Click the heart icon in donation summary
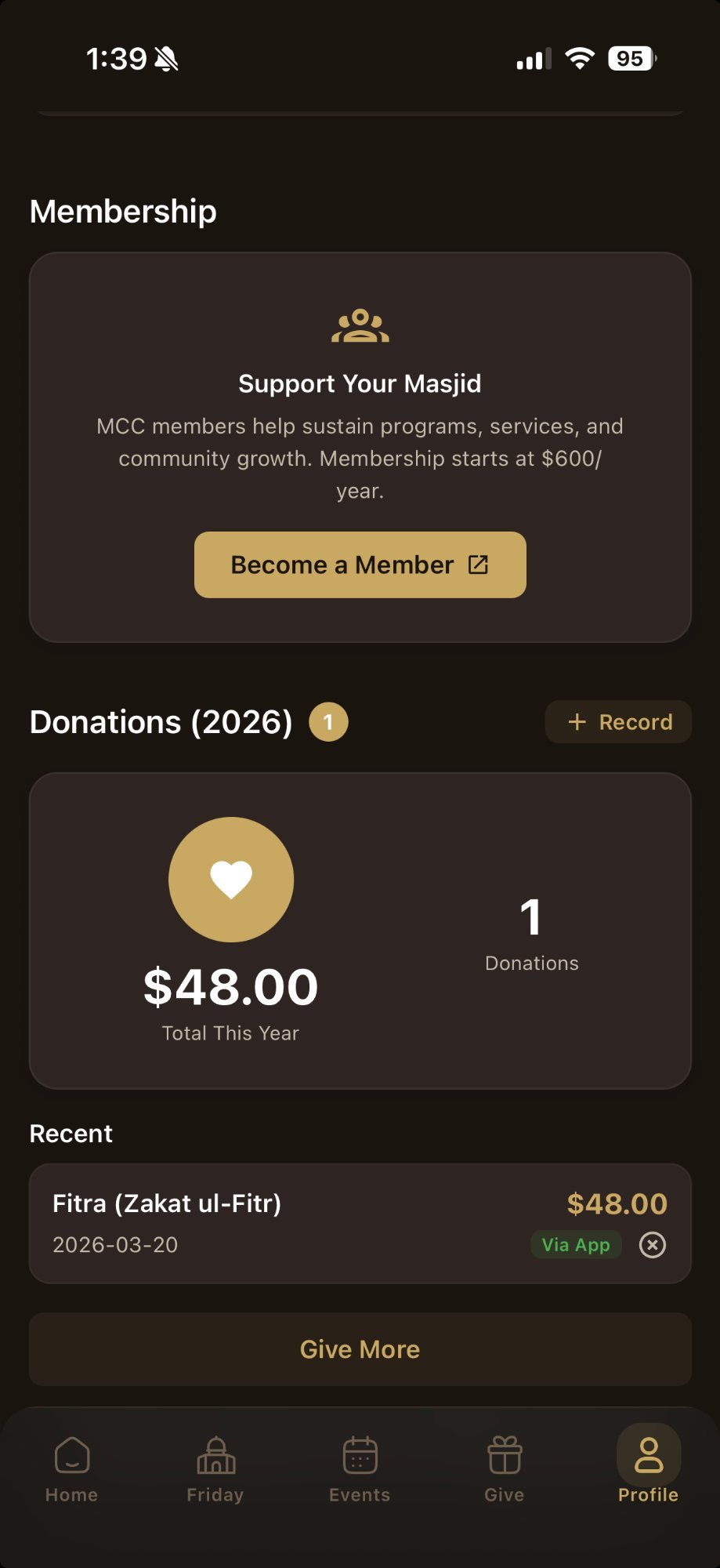 click(230, 878)
